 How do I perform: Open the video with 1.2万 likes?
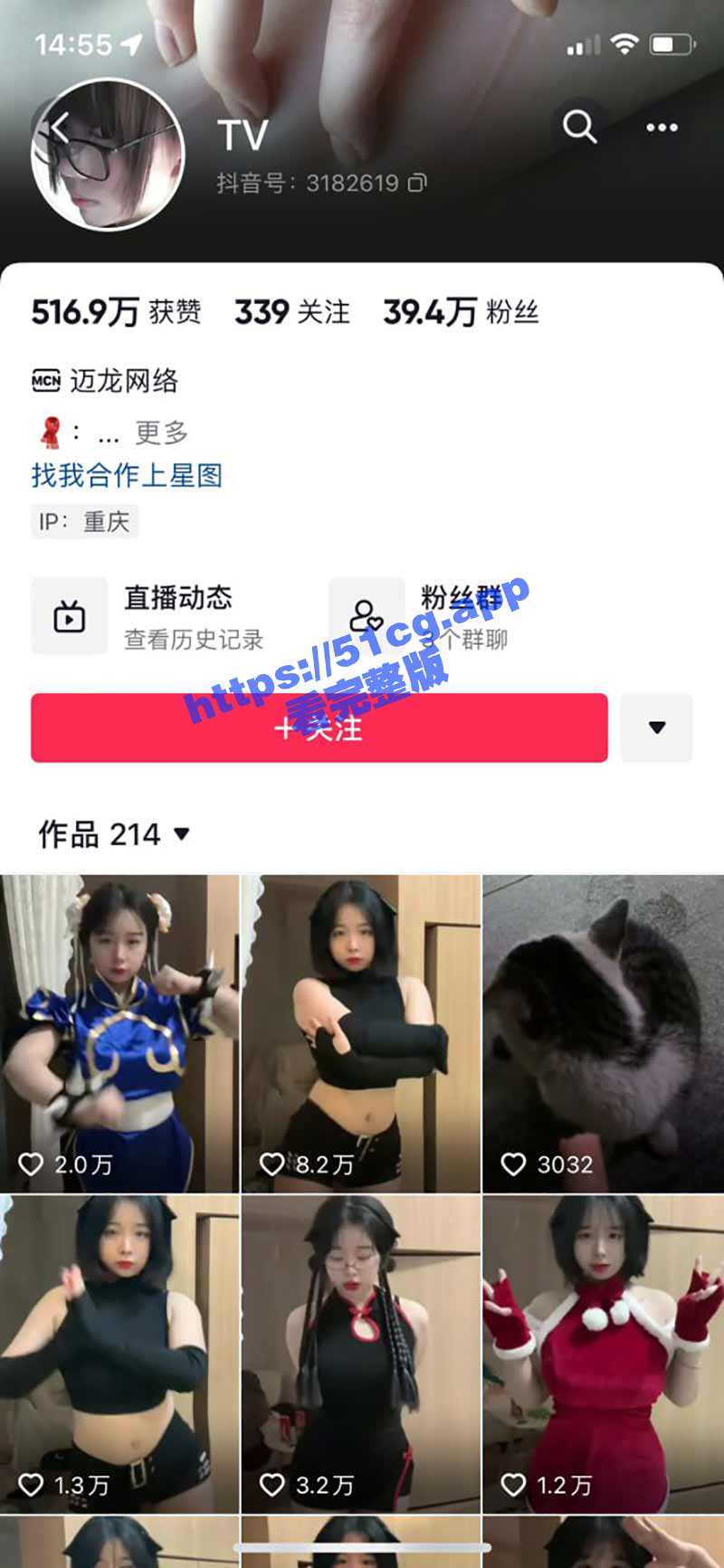[604, 1354]
